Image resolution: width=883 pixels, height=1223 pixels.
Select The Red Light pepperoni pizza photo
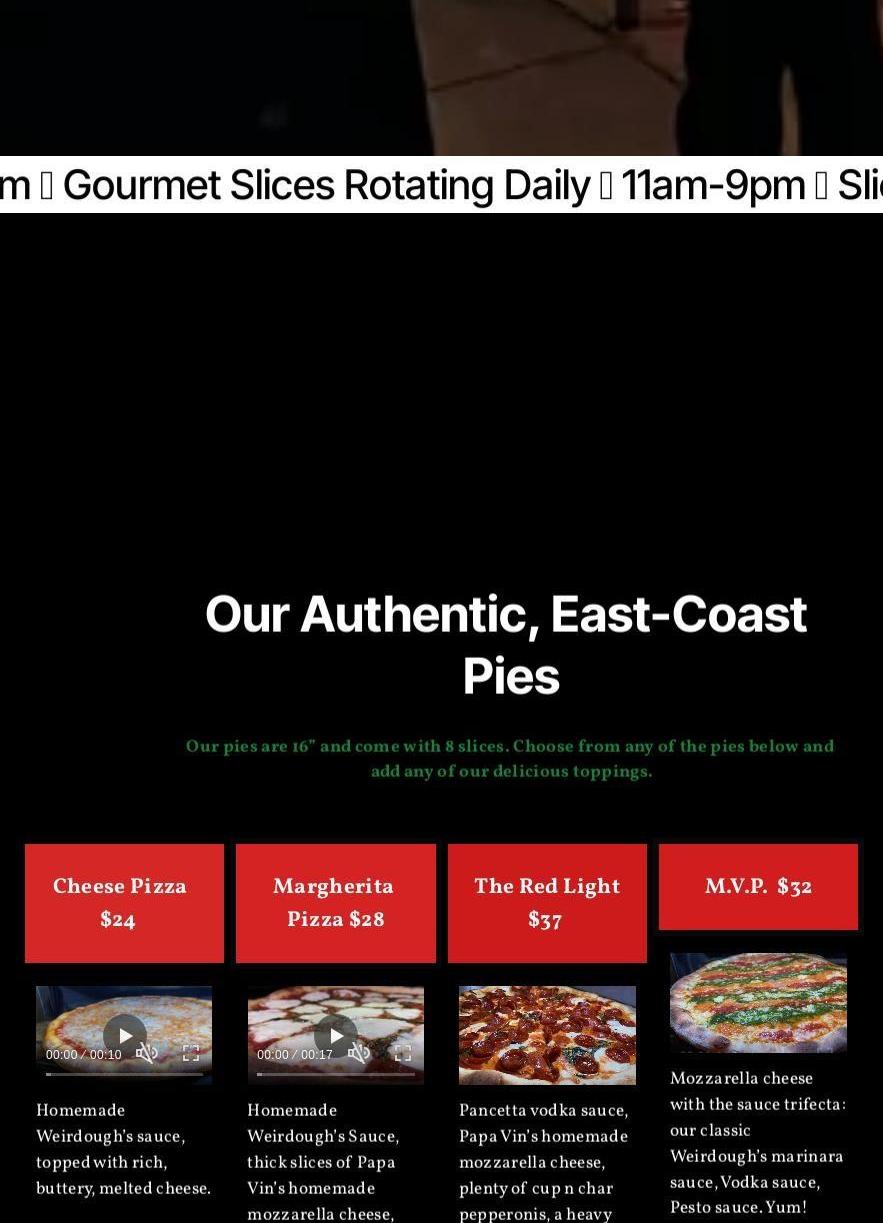(547, 1035)
